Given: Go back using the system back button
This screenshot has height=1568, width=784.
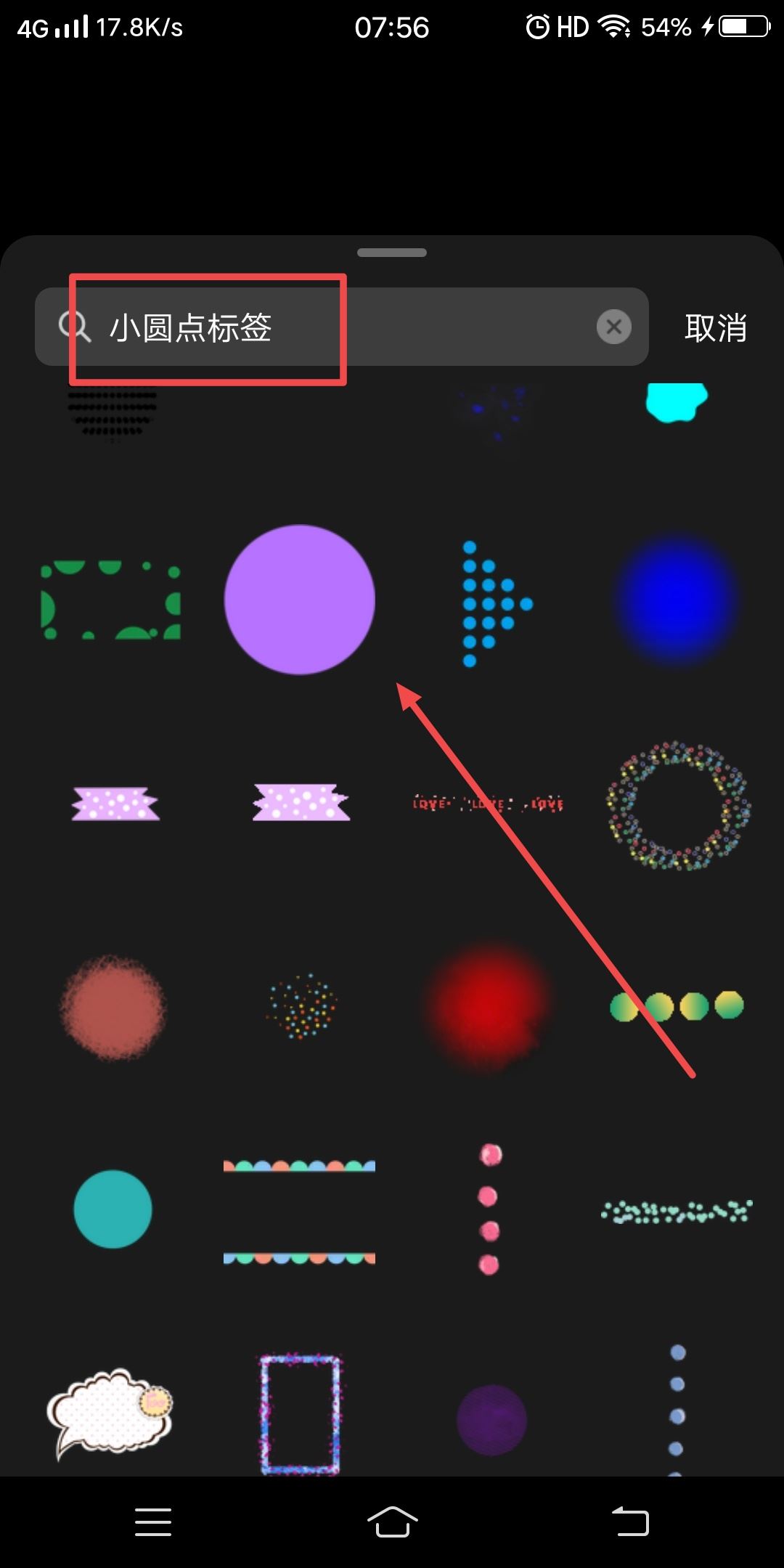Looking at the screenshot, I should 630,1522.
